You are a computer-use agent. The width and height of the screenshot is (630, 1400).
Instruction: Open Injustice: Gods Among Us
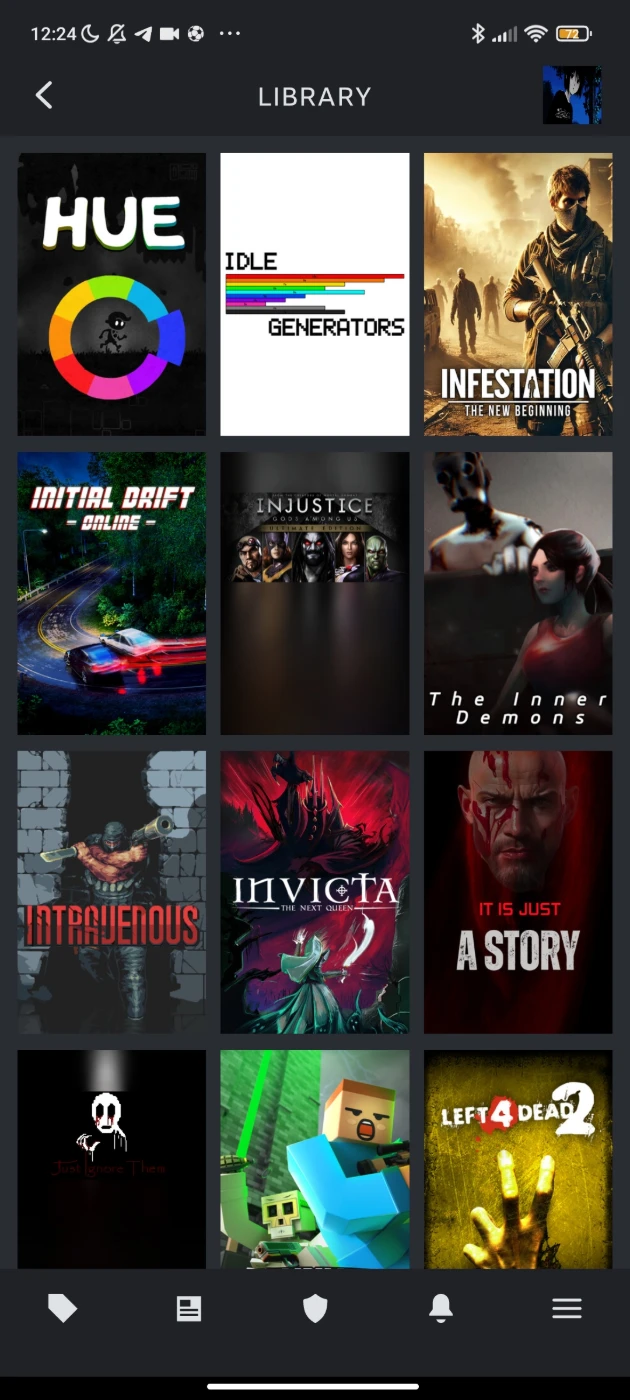(315, 593)
